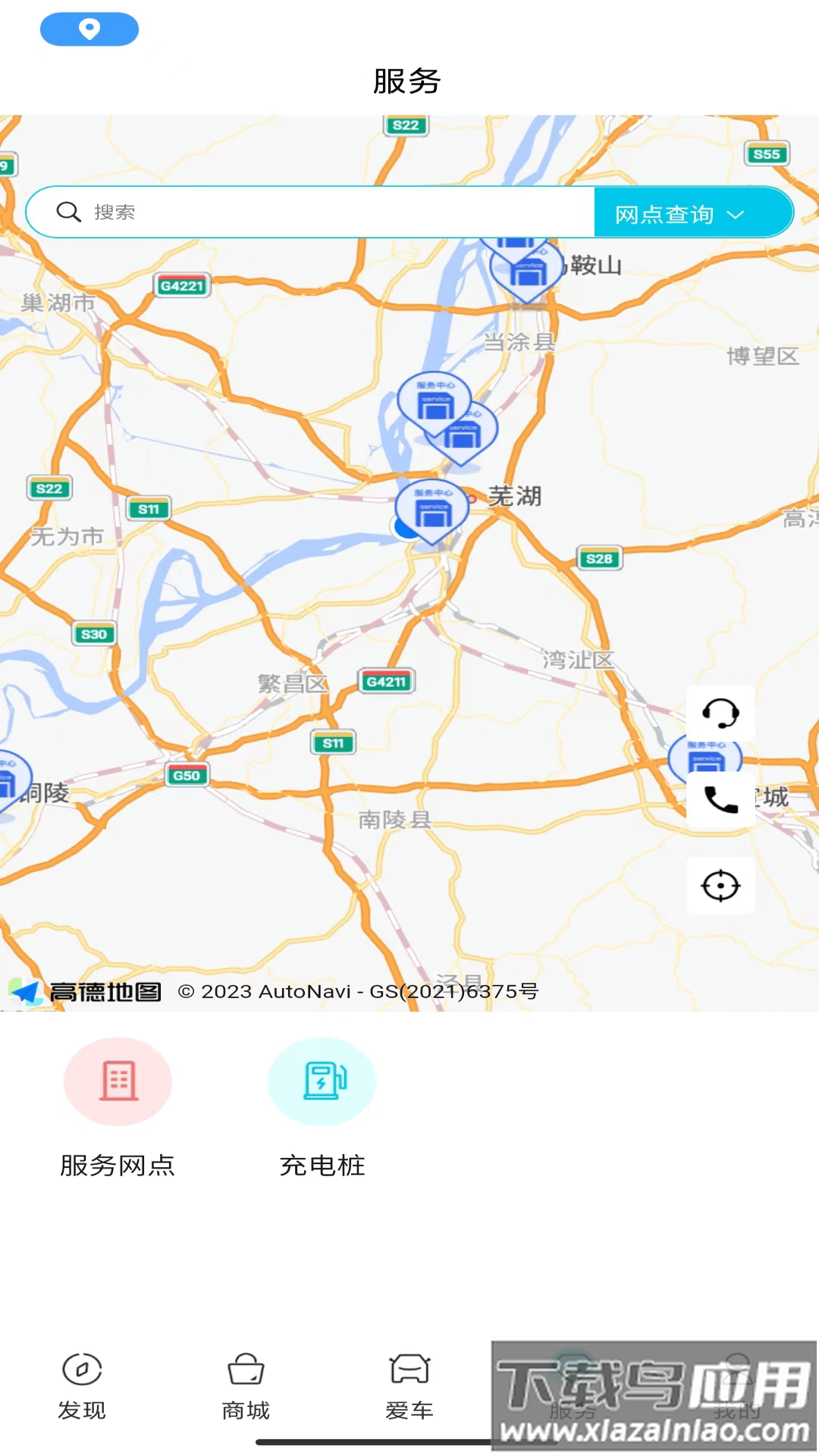Select the customer service headset icon
The image size is (819, 1456).
click(720, 712)
